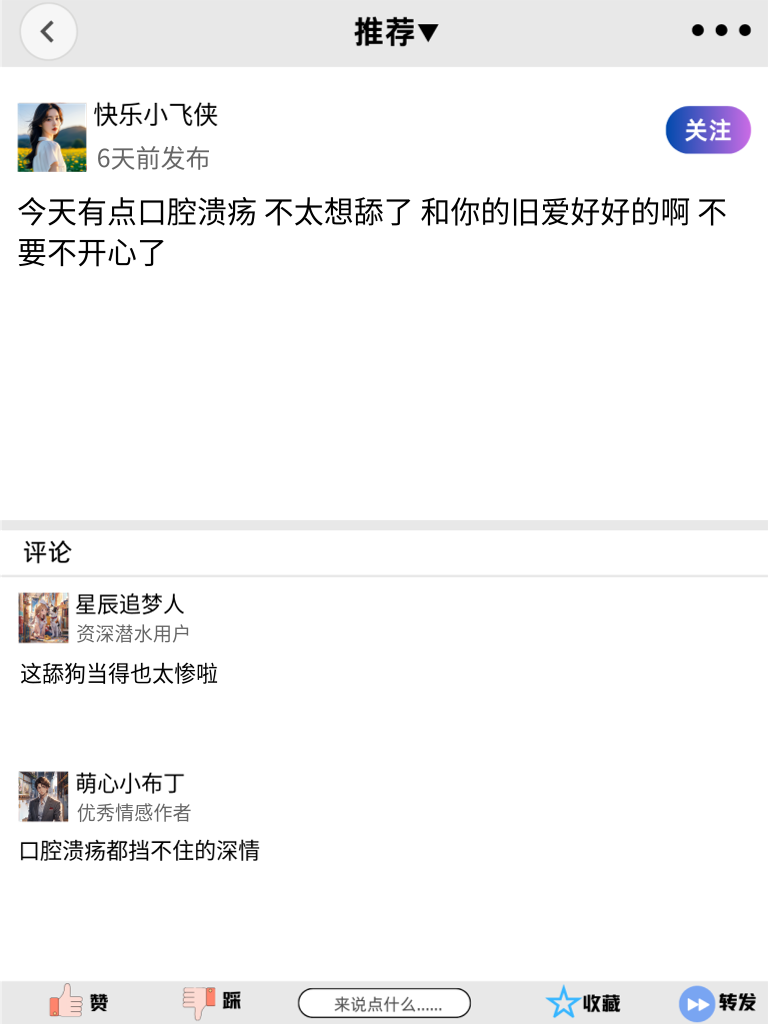Open the three-dot more options menu

[x=721, y=30]
